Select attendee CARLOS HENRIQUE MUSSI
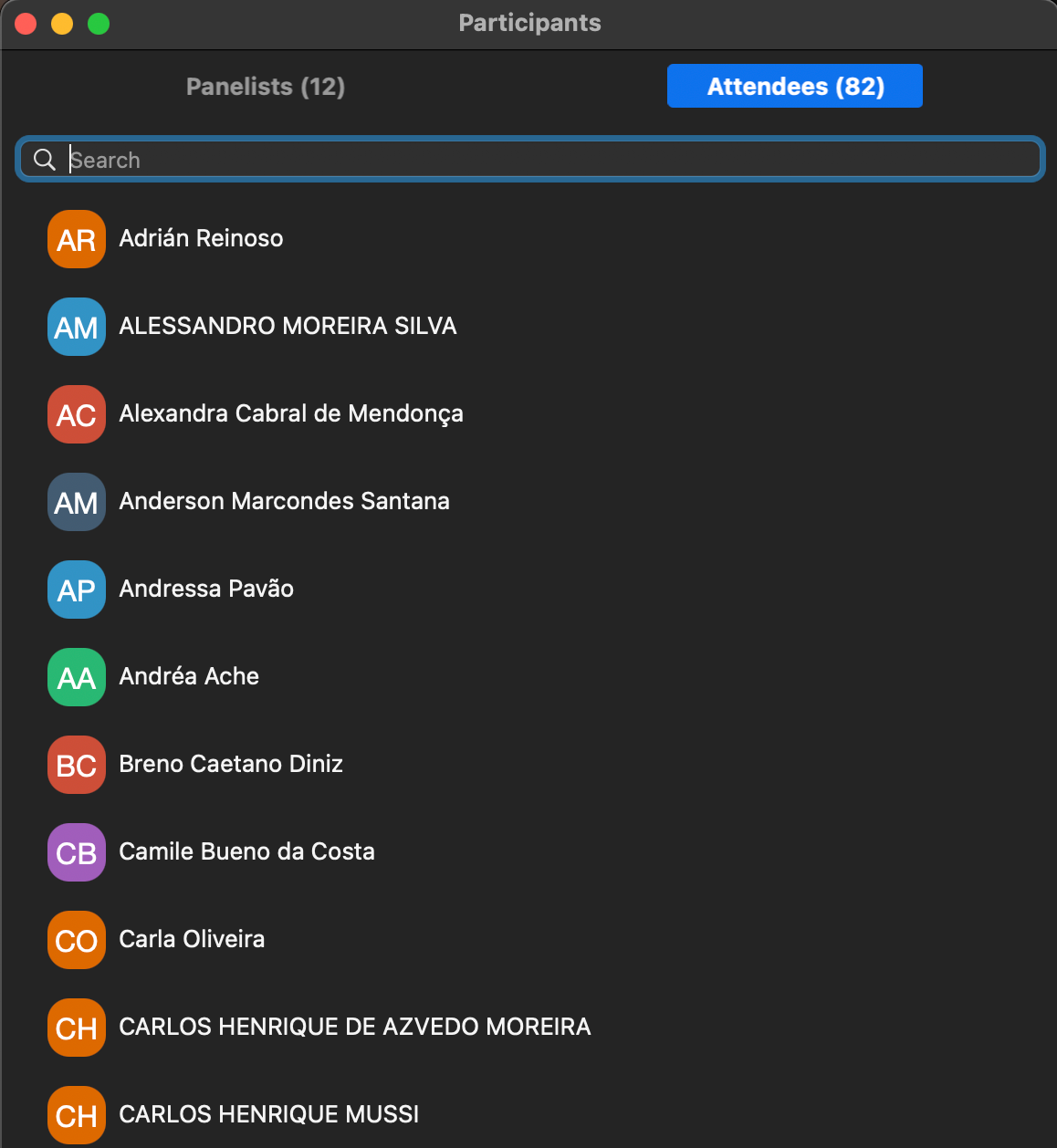 (269, 1114)
